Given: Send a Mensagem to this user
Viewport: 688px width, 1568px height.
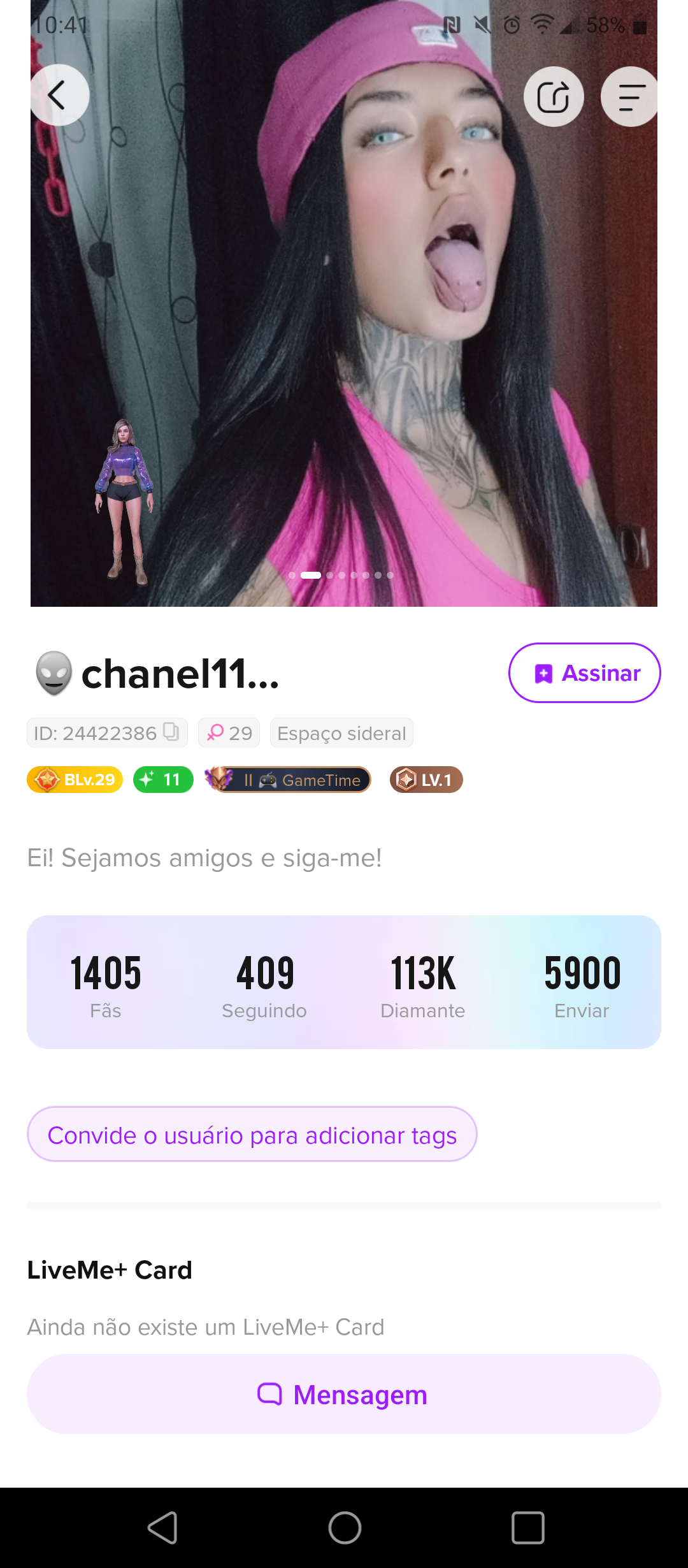Looking at the screenshot, I should 344,1395.
